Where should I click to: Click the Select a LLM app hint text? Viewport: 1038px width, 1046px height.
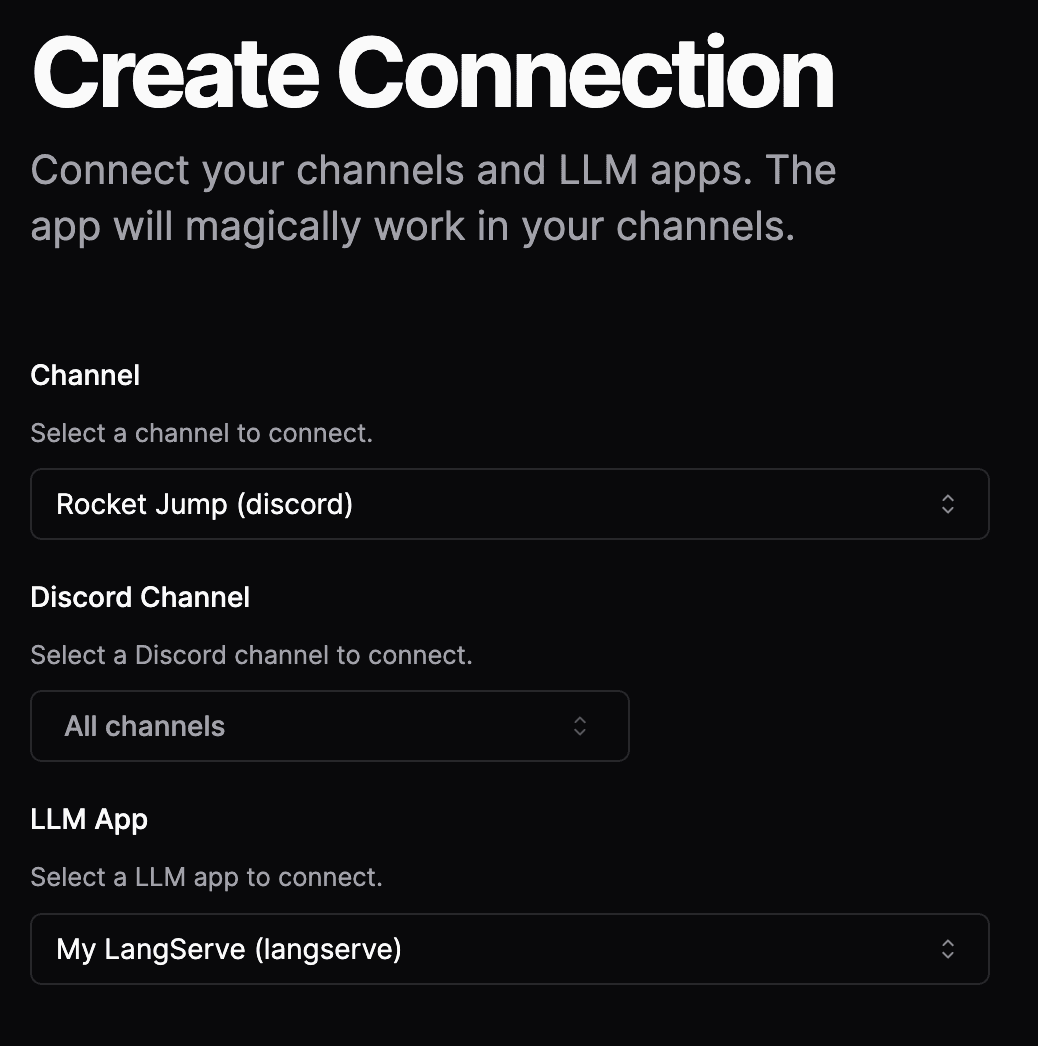click(x=206, y=877)
